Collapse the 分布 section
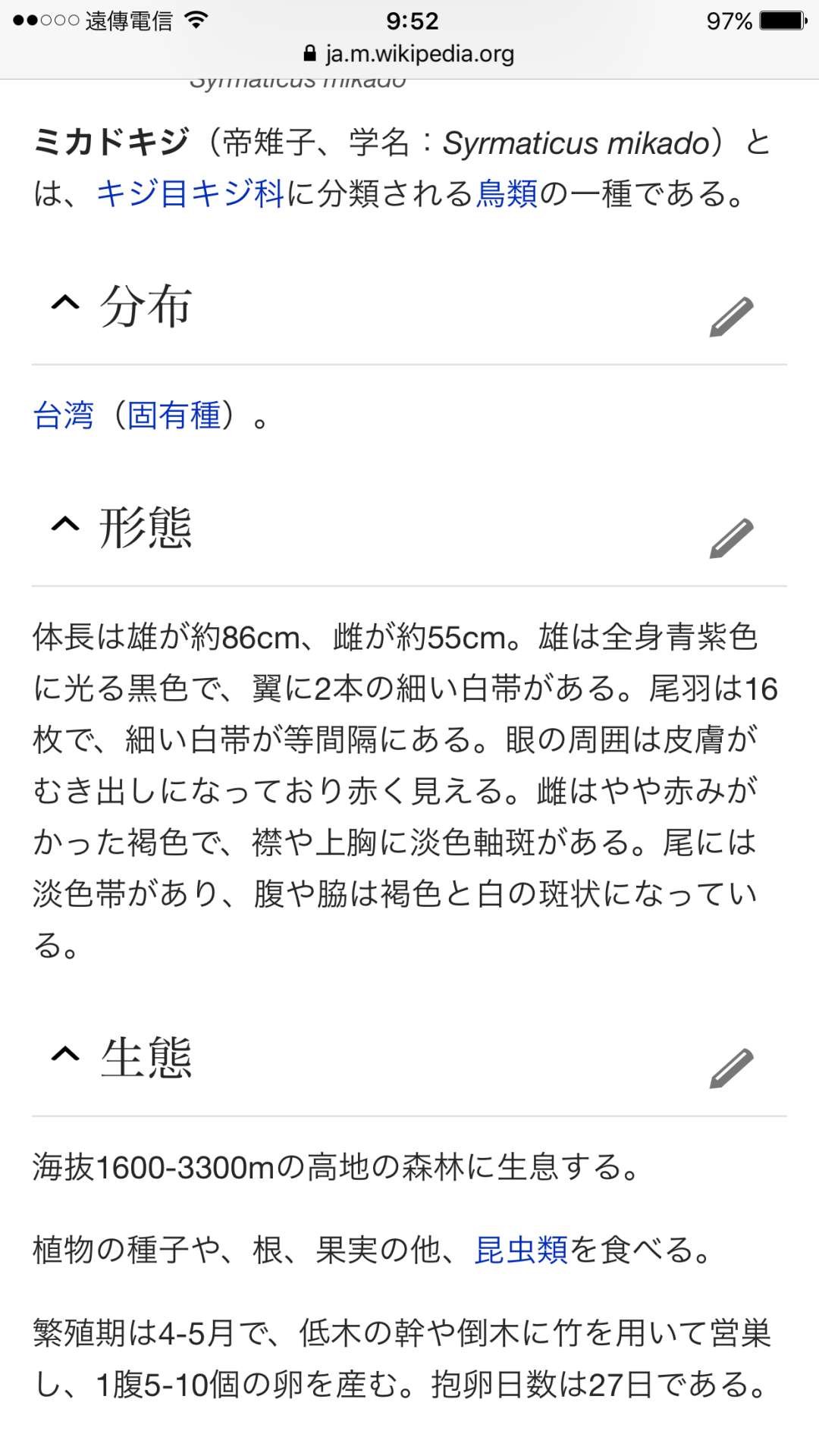 point(66,304)
